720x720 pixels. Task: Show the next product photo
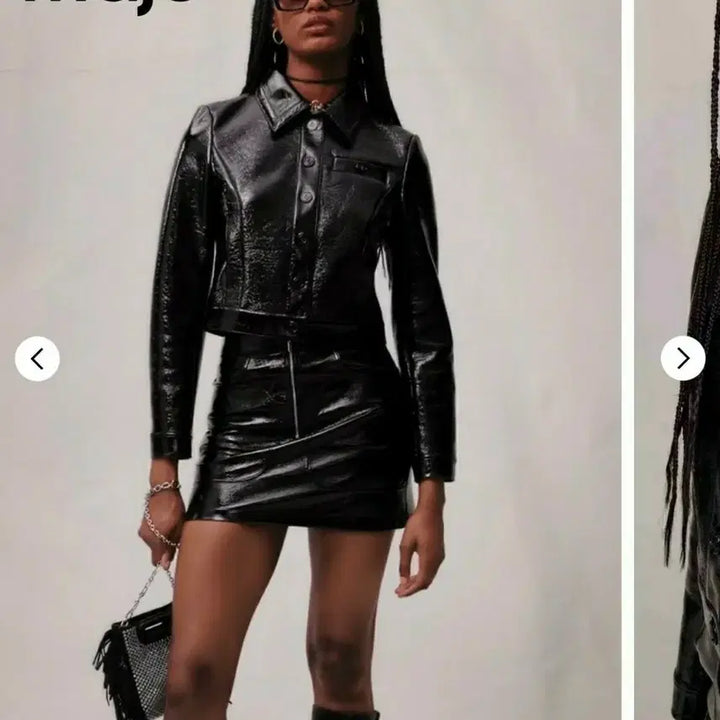point(683,358)
